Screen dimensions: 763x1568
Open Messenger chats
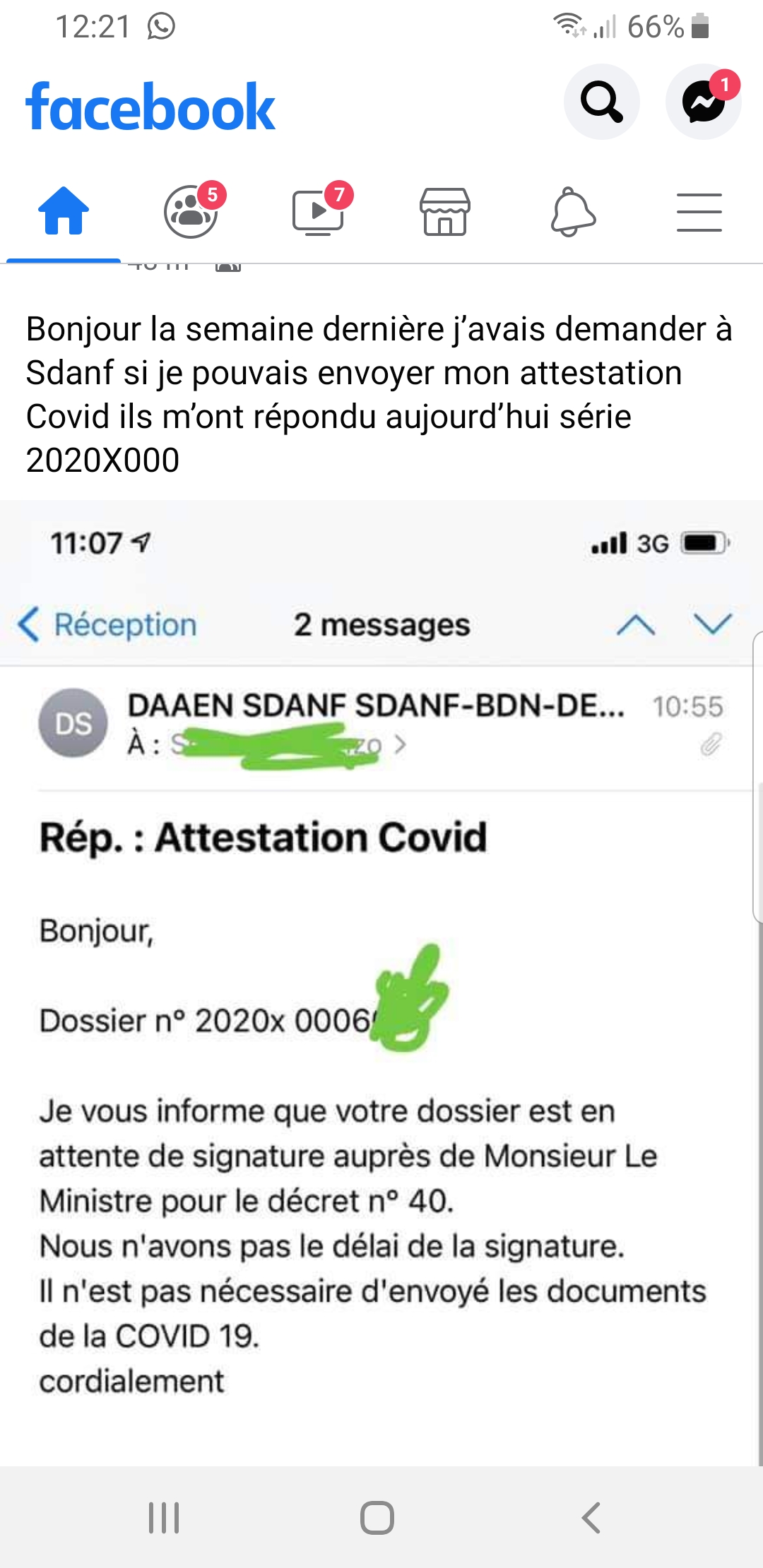click(704, 102)
